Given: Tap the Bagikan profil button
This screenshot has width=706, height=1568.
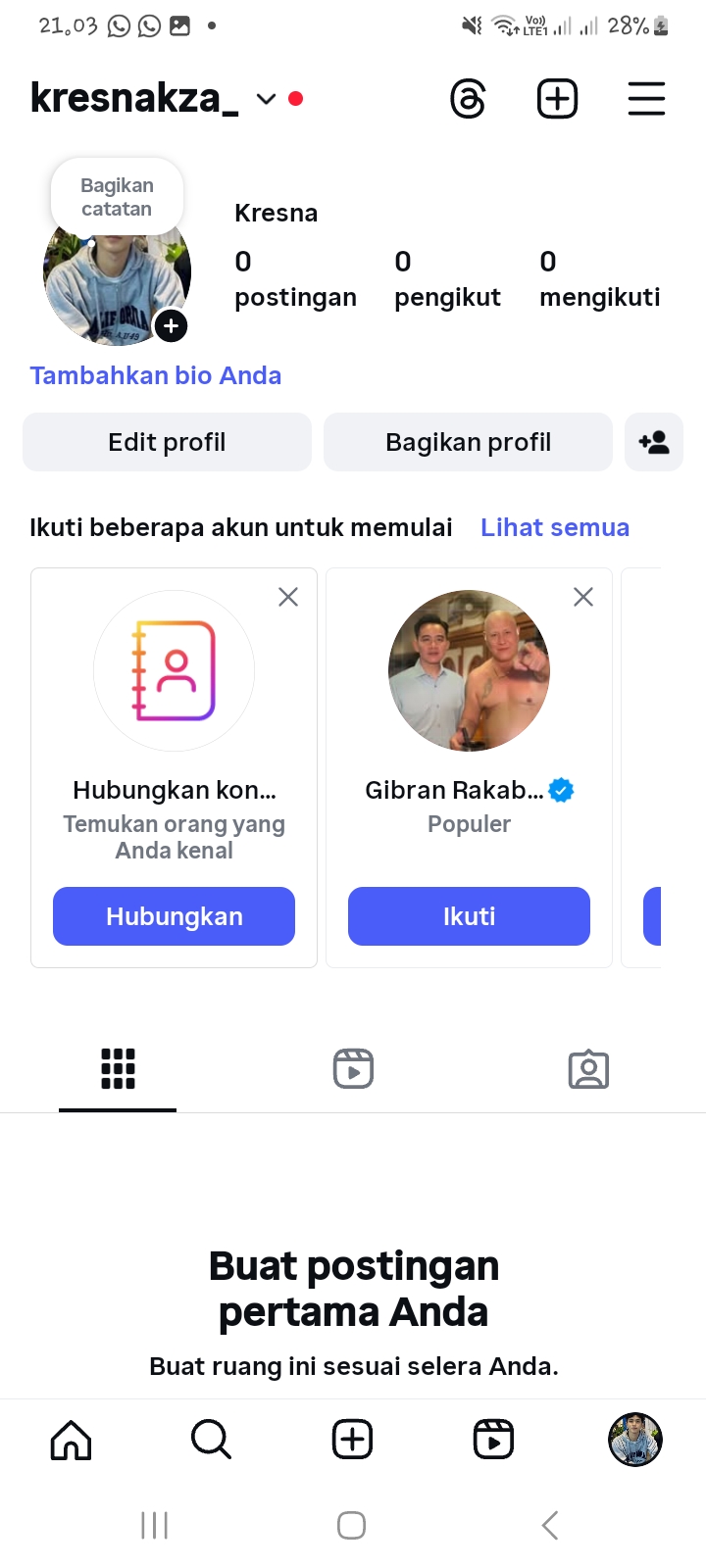Looking at the screenshot, I should pyautogui.click(x=468, y=442).
